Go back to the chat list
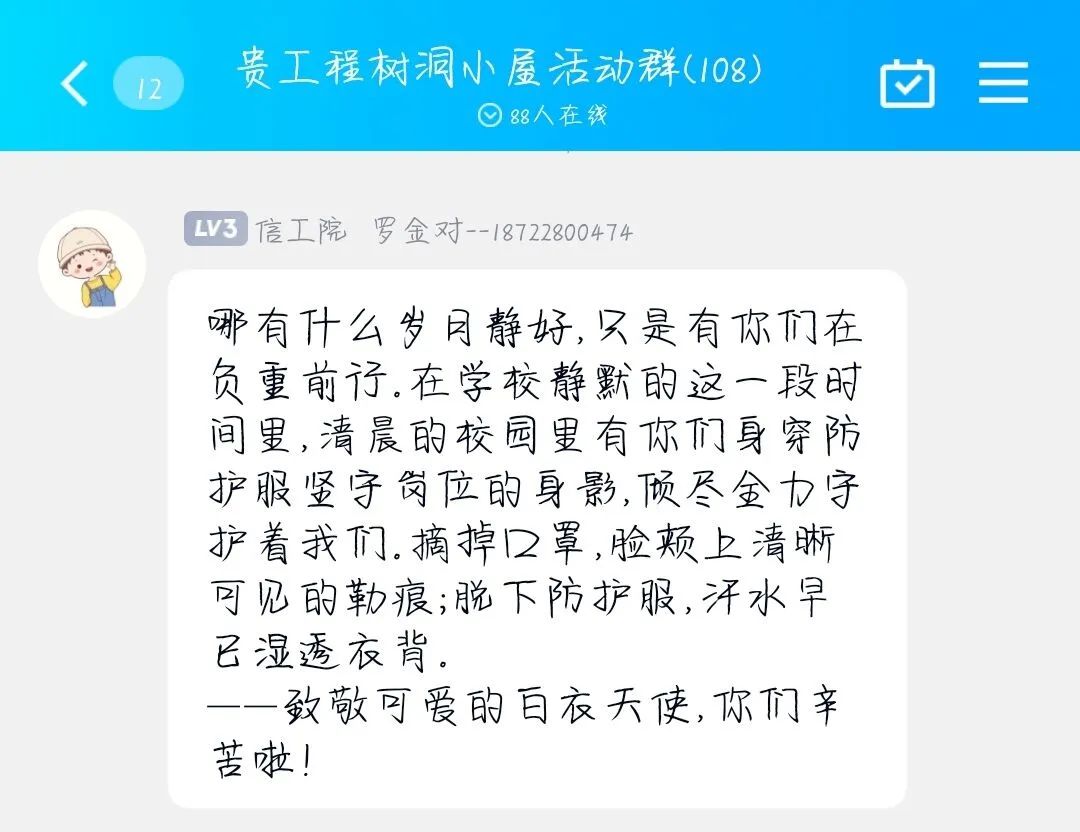This screenshot has height=832, width=1080. click(75, 83)
